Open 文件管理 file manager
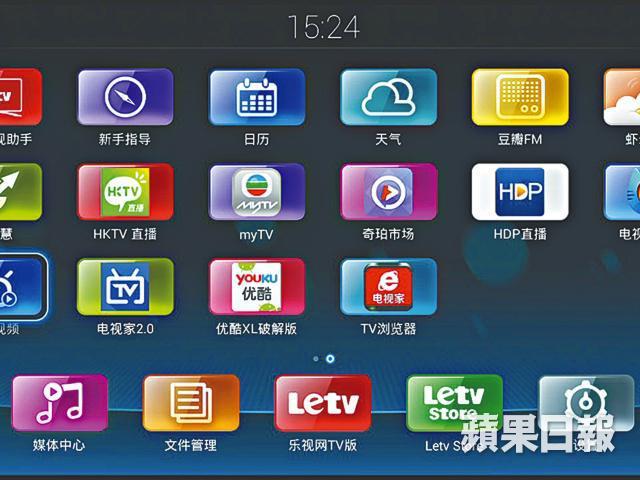Screen dimensions: 640x480 tap(191, 404)
